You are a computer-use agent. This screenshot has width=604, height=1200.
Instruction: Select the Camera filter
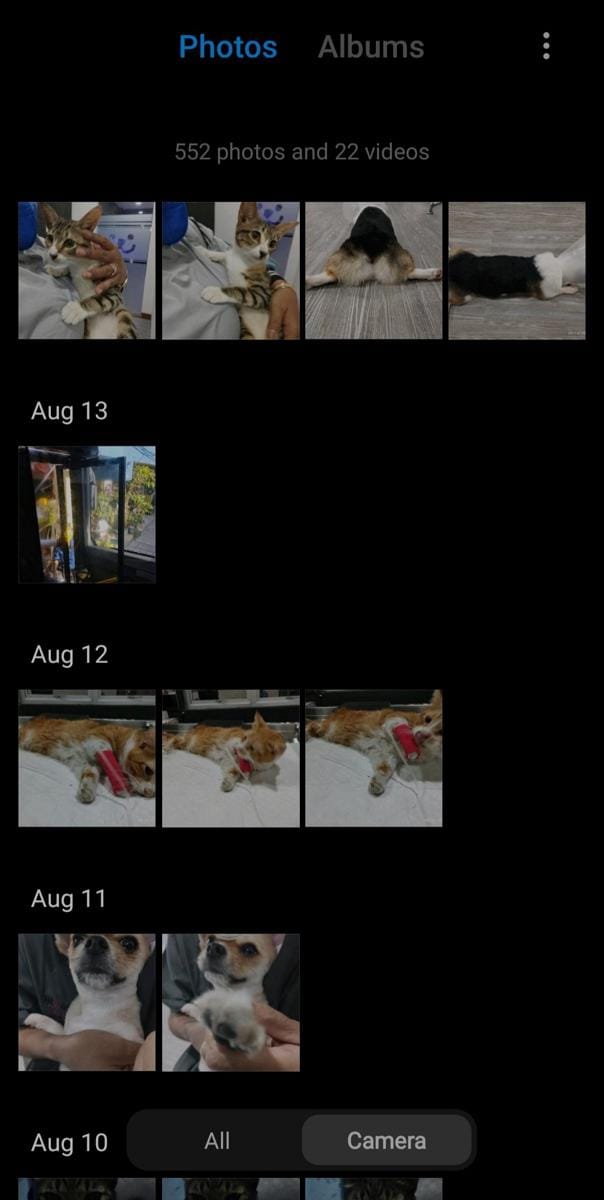(x=386, y=1141)
